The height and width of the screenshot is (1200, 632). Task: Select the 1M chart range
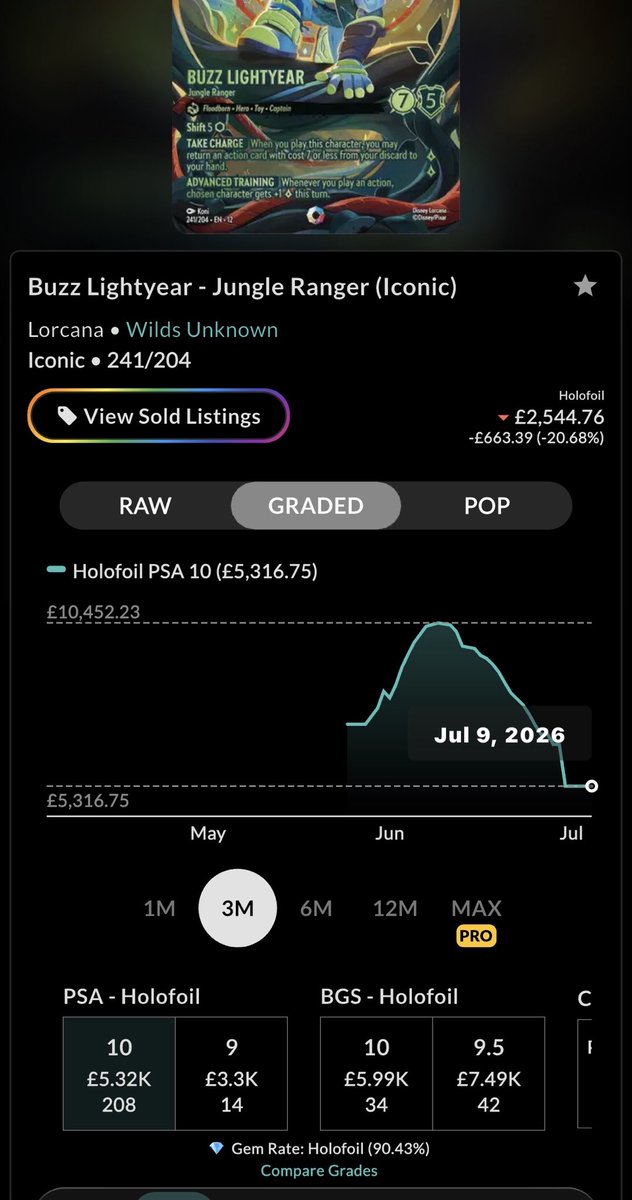pos(159,908)
